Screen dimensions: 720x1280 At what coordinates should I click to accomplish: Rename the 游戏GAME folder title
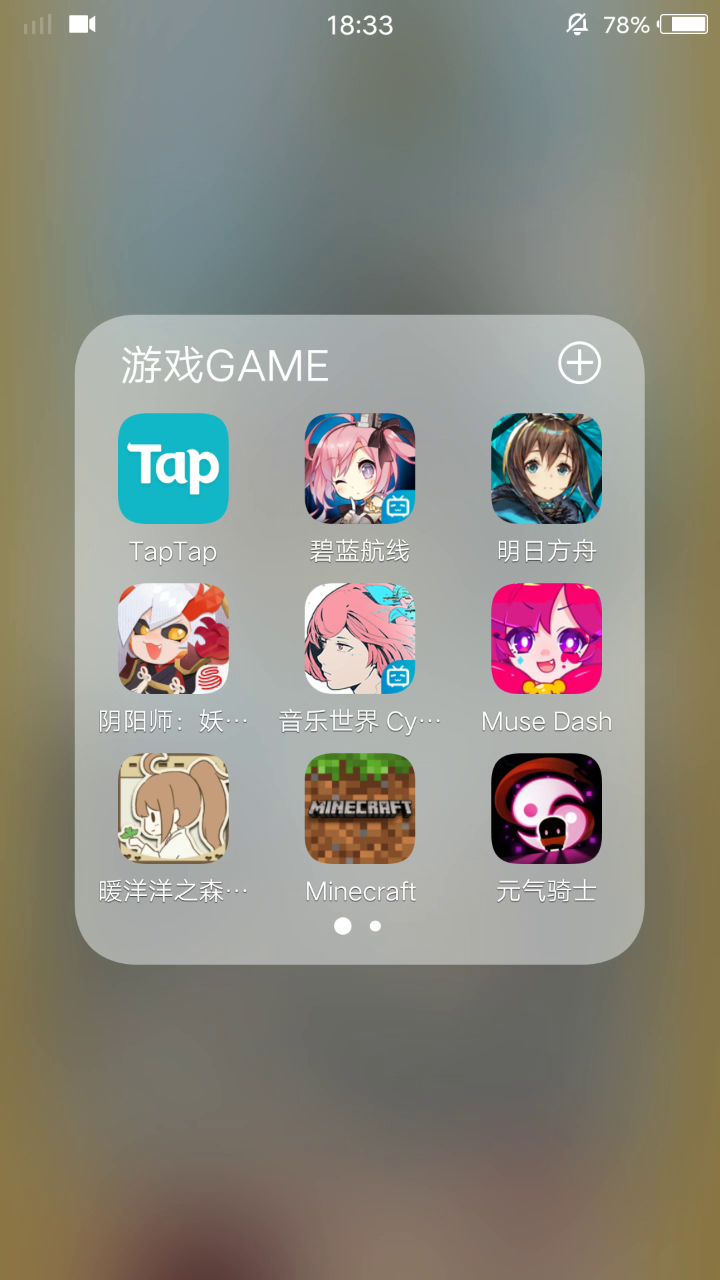[x=225, y=366]
